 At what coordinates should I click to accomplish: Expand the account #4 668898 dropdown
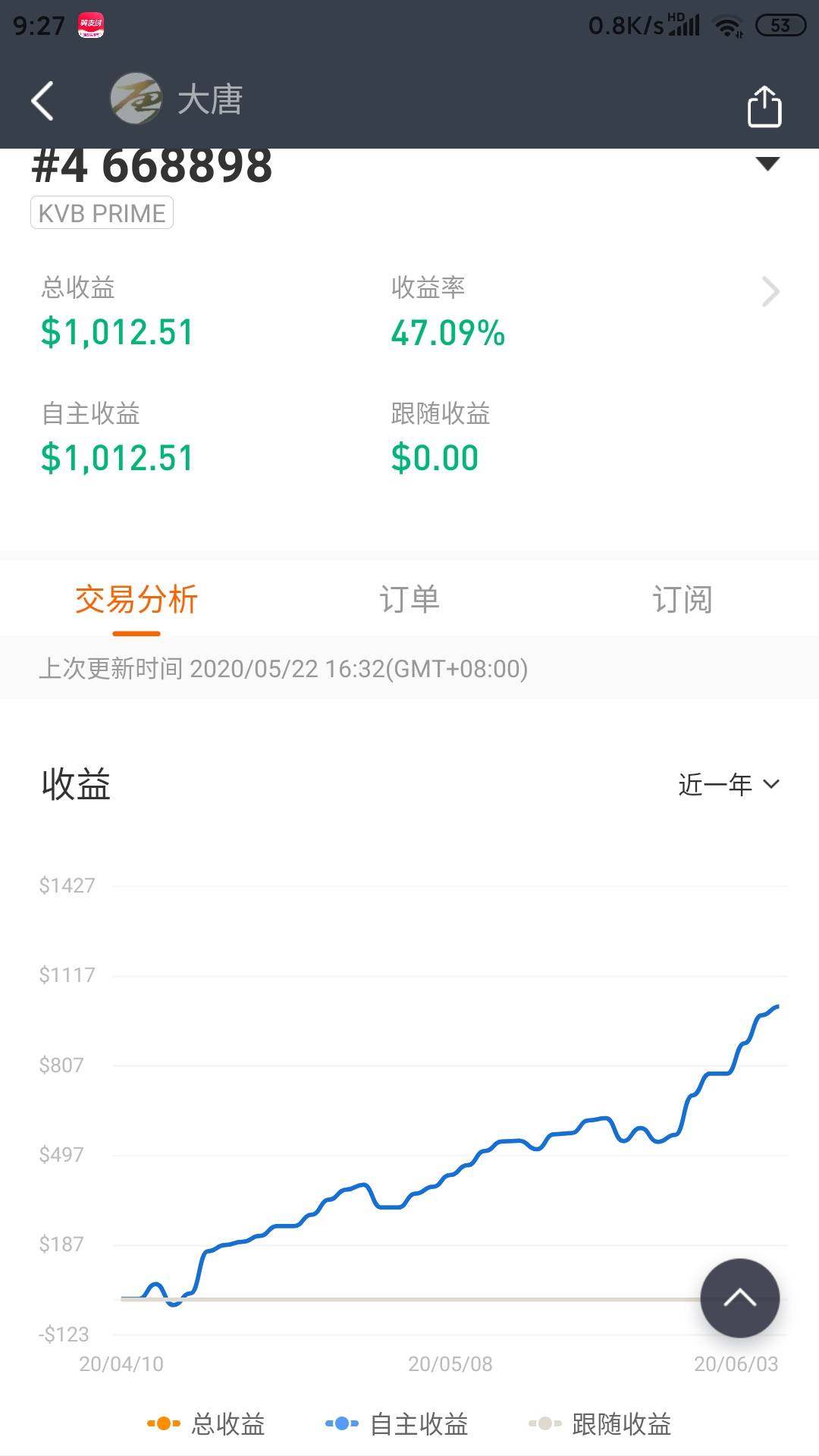click(768, 163)
